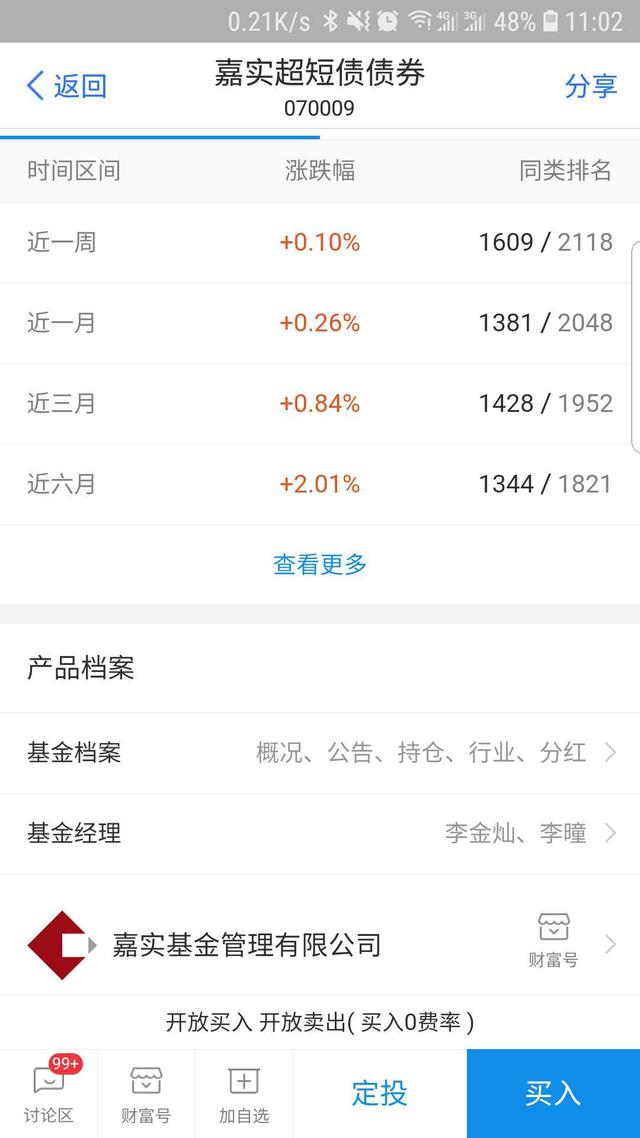Screen dimensions: 640x1138
Task: Tap 买入 to buy the fund
Action: point(553,1093)
